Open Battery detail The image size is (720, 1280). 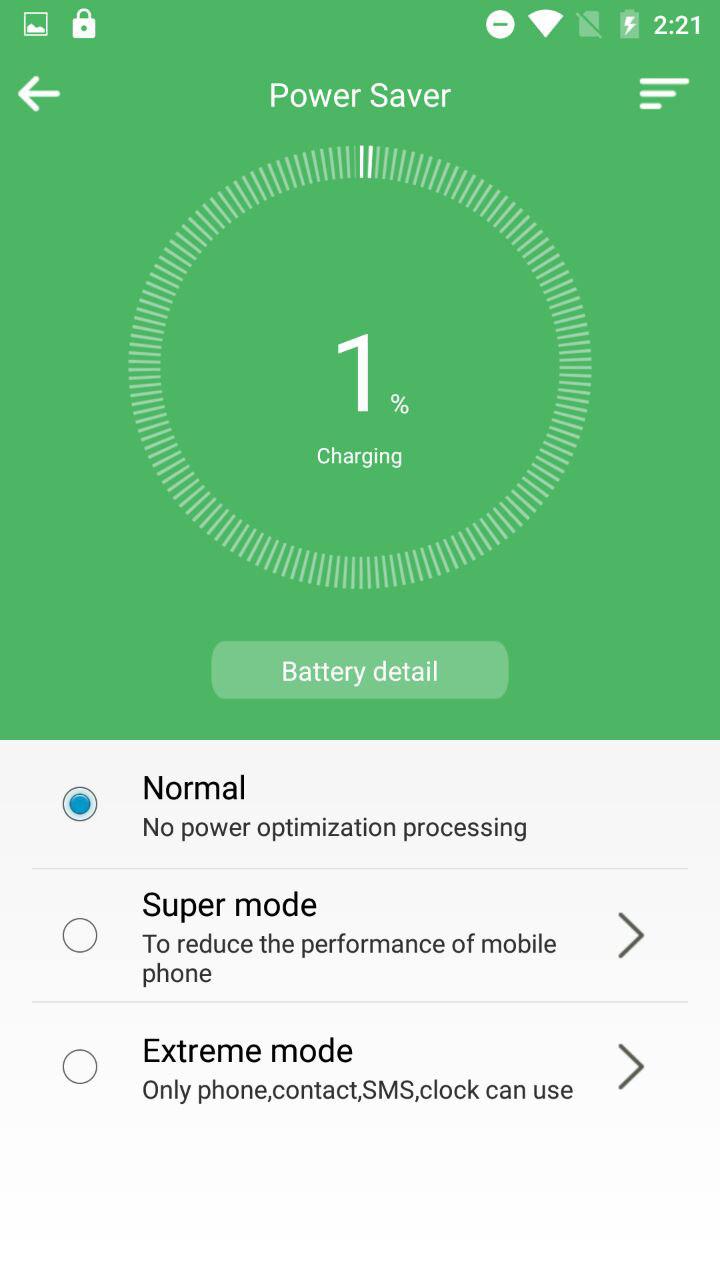click(x=360, y=670)
